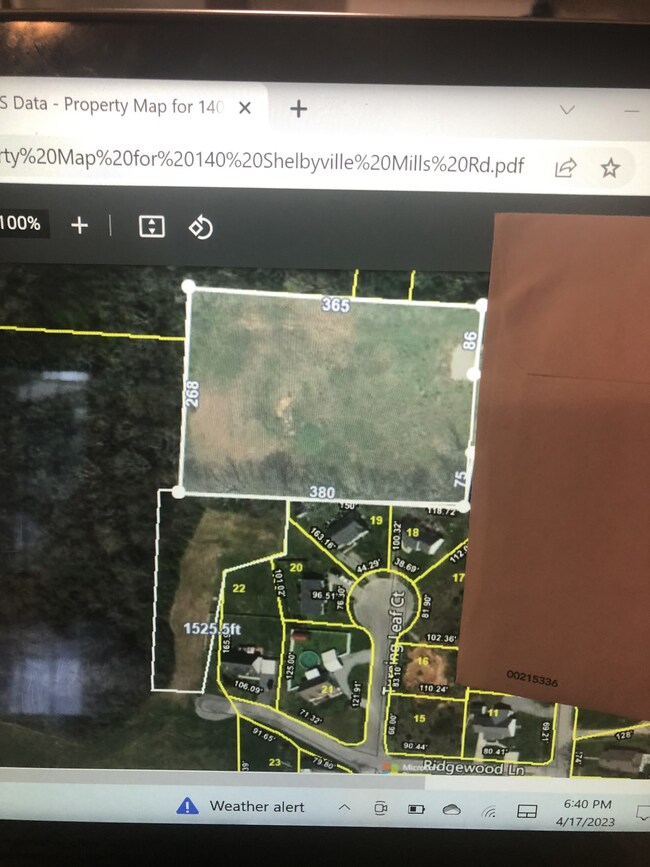Bookmark this page with the star

(610, 168)
